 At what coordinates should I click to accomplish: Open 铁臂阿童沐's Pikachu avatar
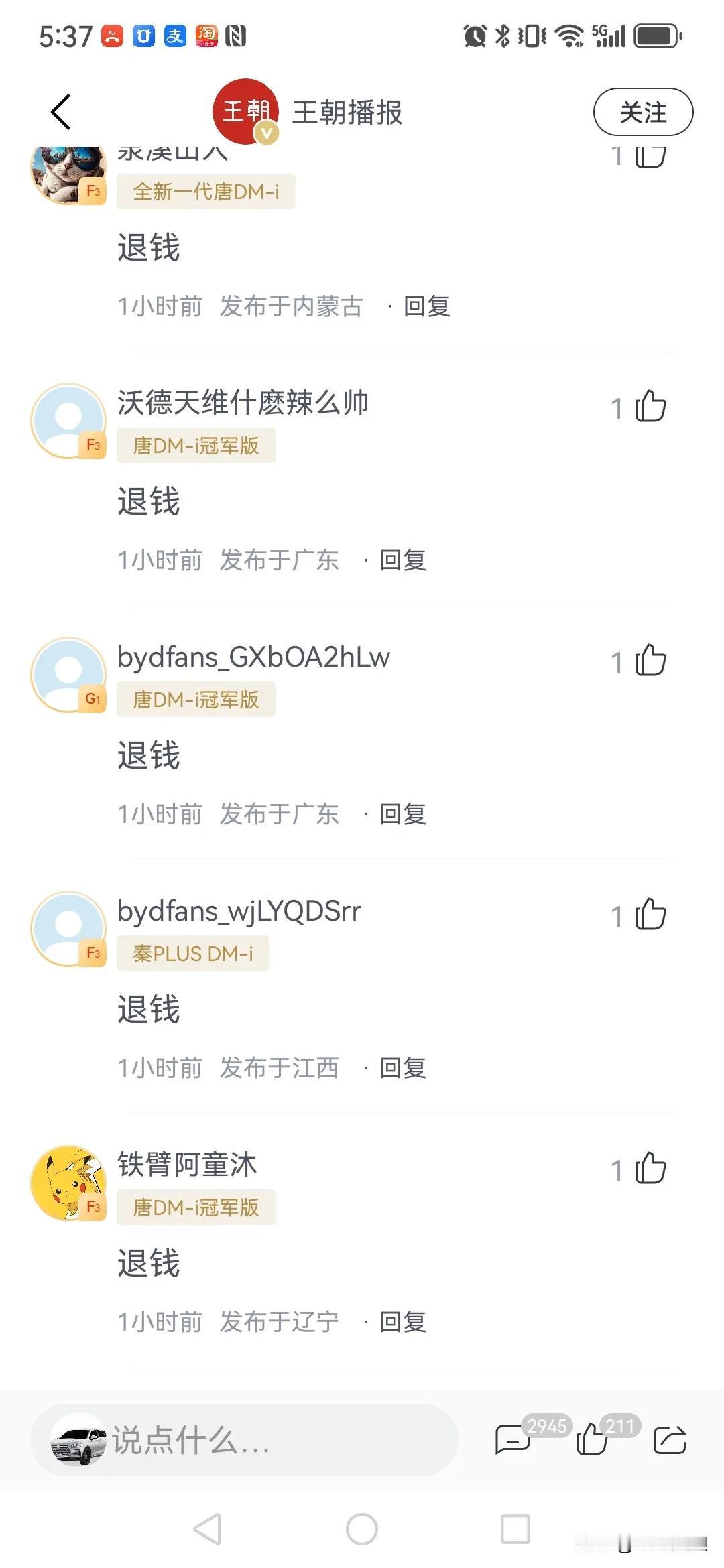[68, 1183]
